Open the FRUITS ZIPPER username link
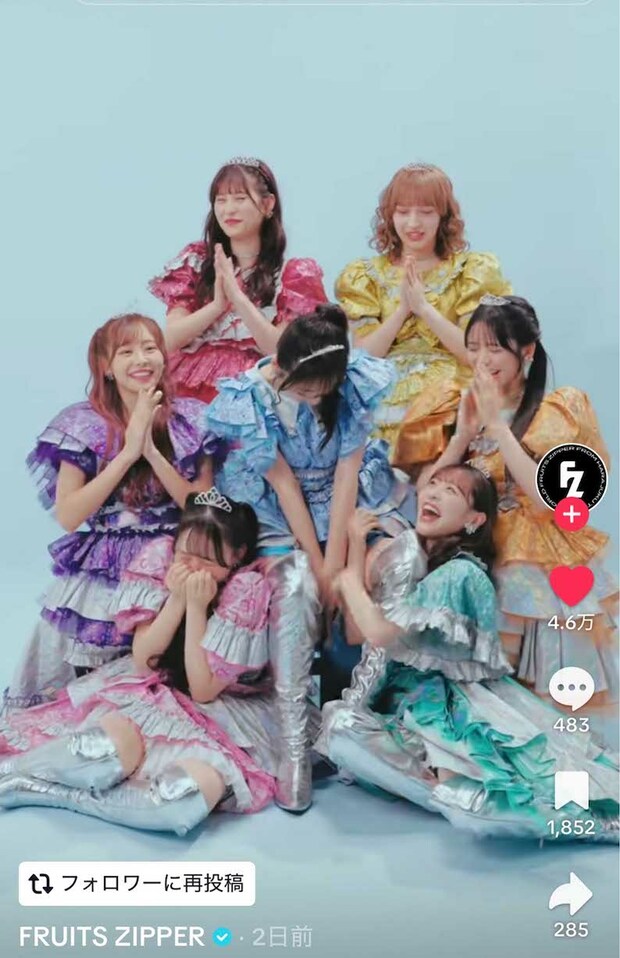The image size is (620, 958). coord(112,937)
